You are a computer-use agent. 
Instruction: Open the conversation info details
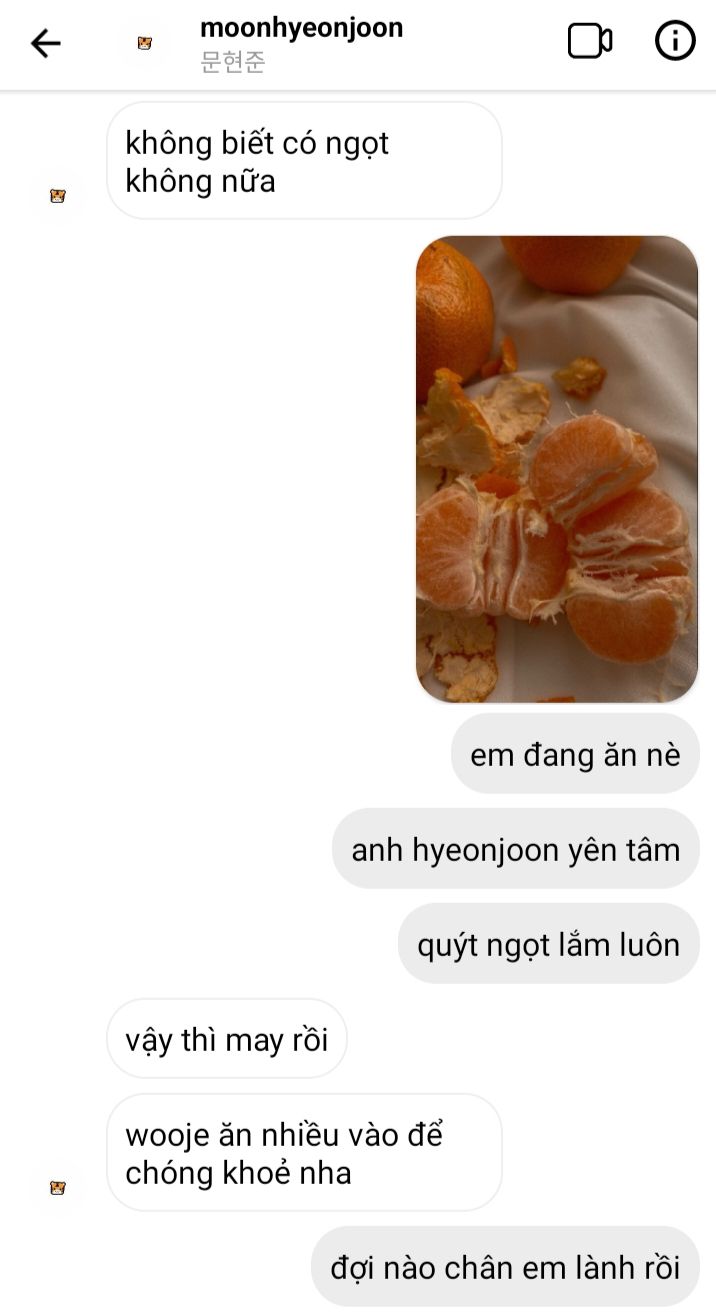(675, 42)
